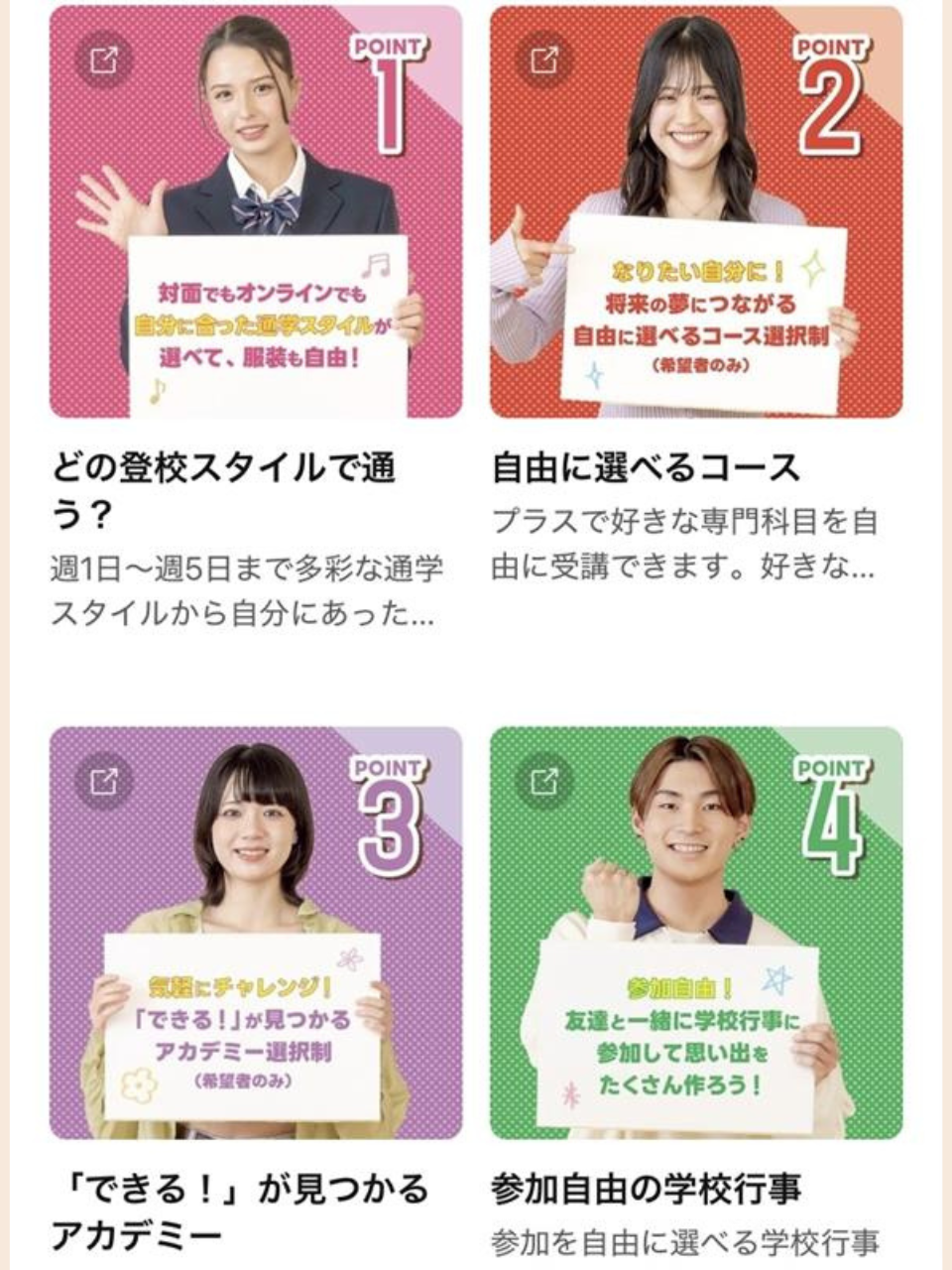Tap external link icon on POINT 2 card
Viewport: 952px width, 1270px height.
[x=544, y=61]
